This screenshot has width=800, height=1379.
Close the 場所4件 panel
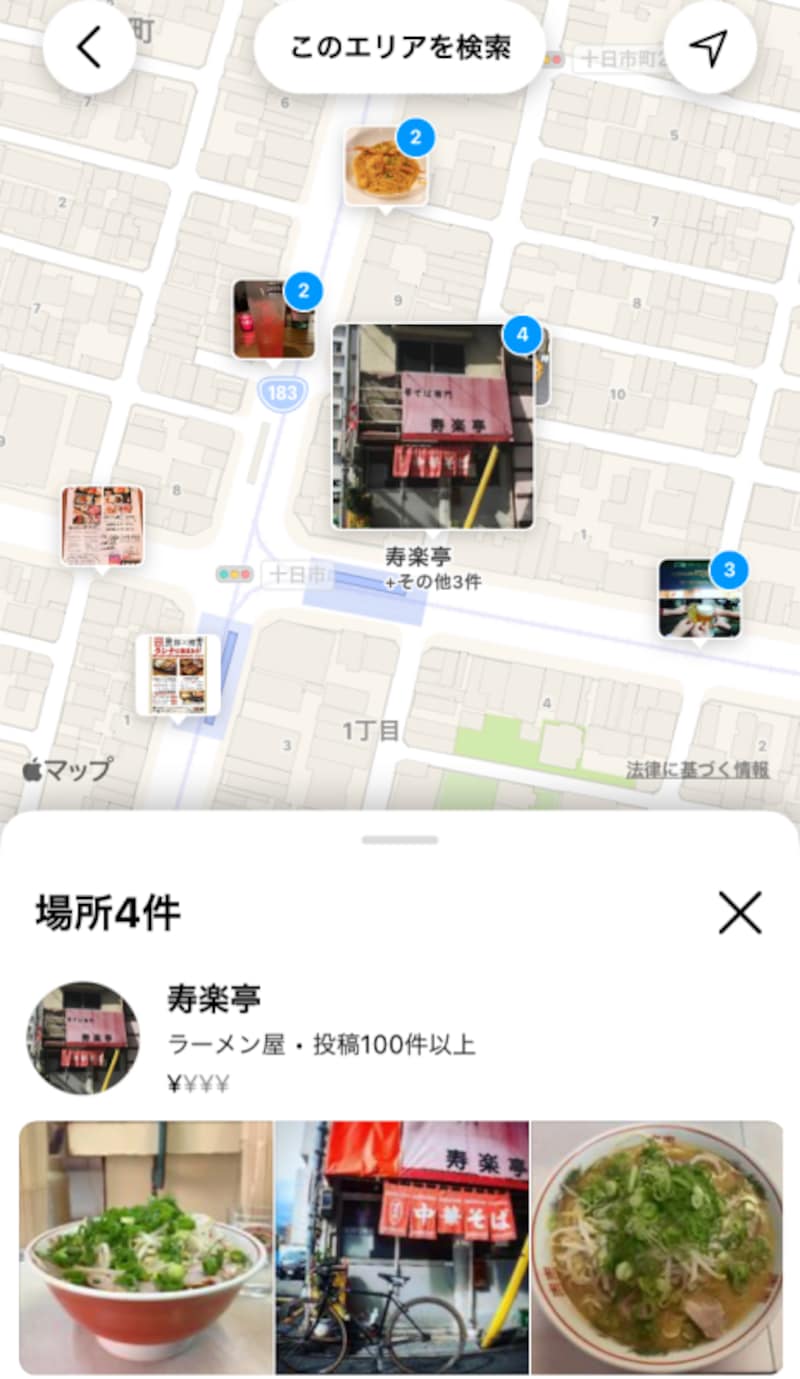coord(740,912)
